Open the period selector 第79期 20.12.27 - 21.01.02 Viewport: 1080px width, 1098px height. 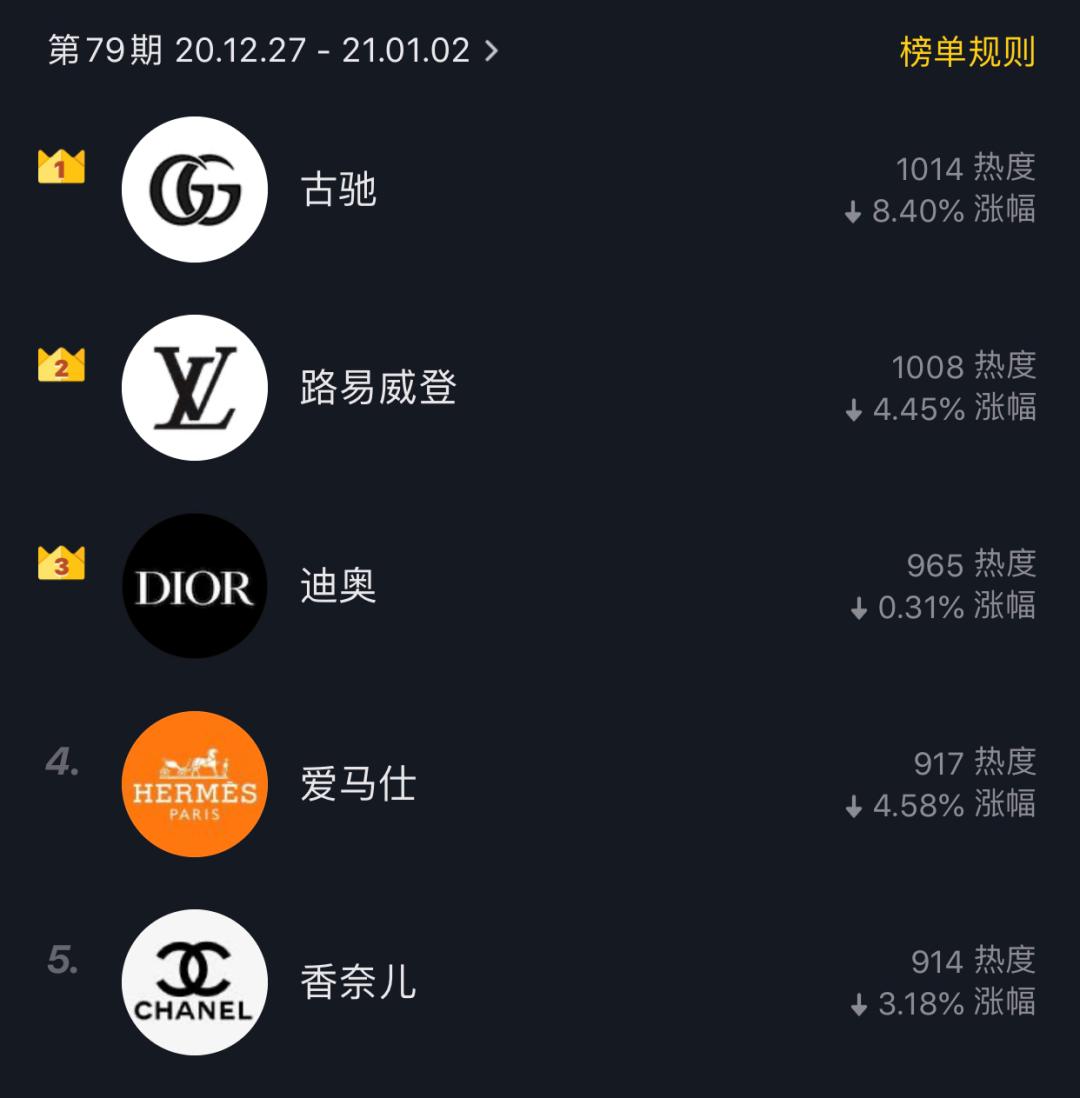(272, 51)
